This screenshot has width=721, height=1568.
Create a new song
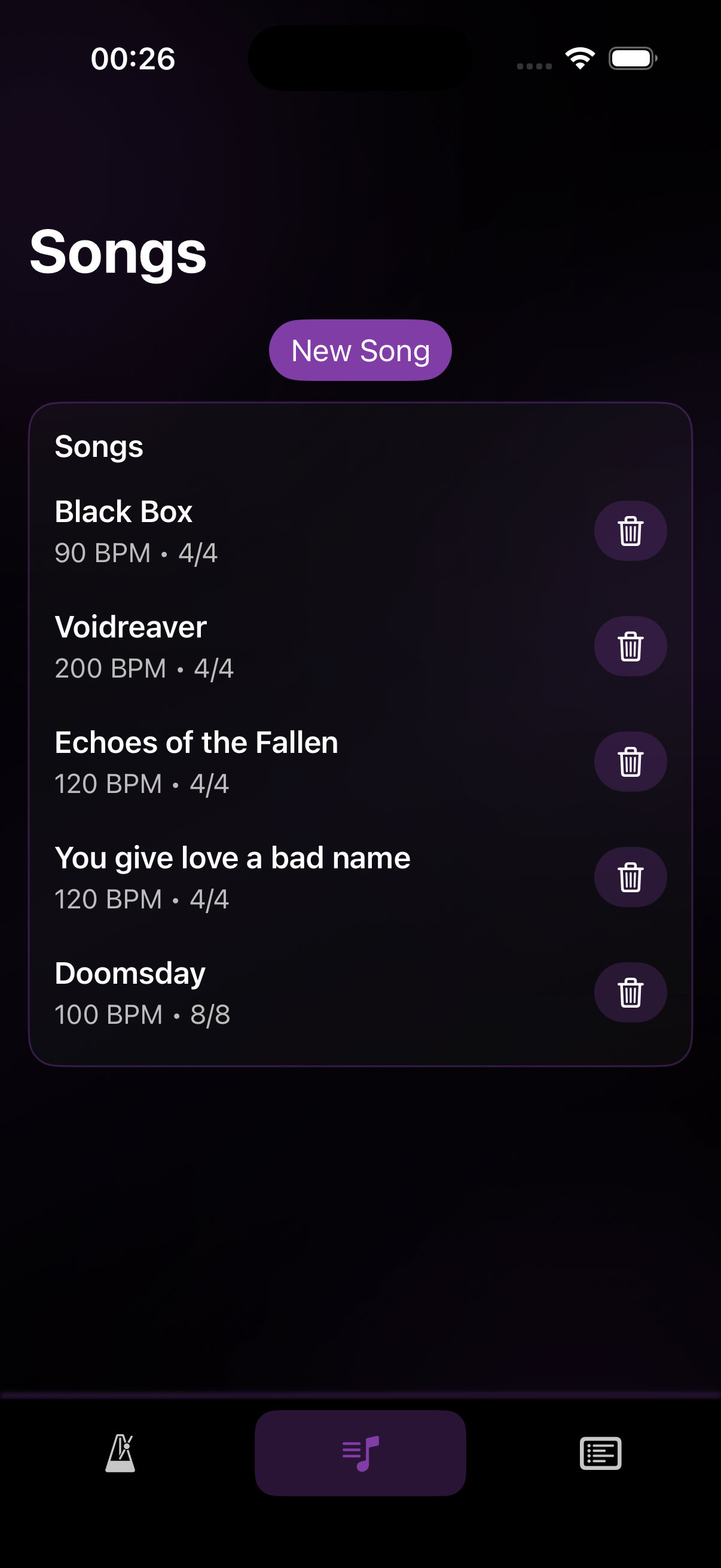360,350
